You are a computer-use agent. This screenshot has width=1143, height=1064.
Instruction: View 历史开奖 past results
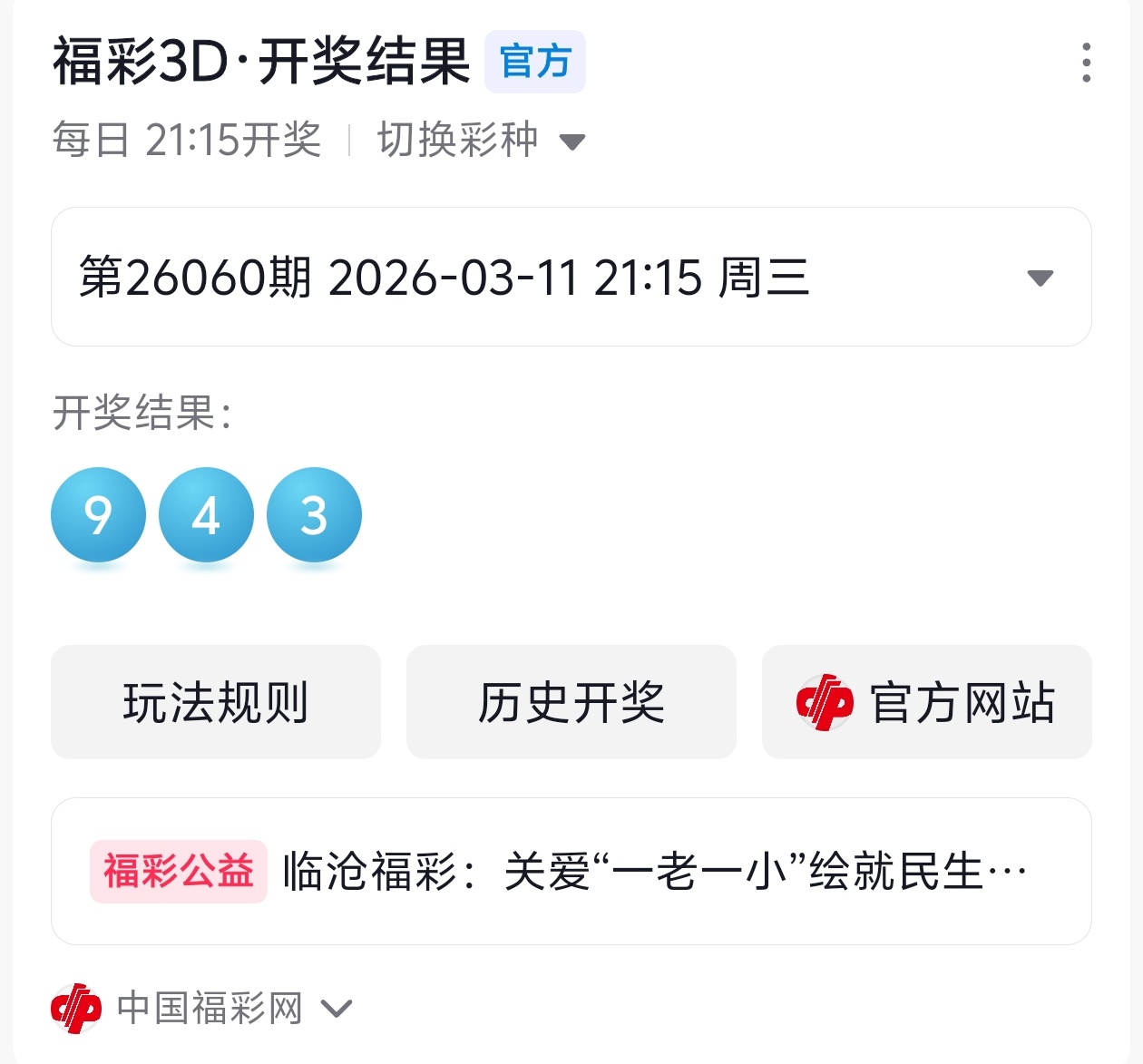[x=571, y=702]
